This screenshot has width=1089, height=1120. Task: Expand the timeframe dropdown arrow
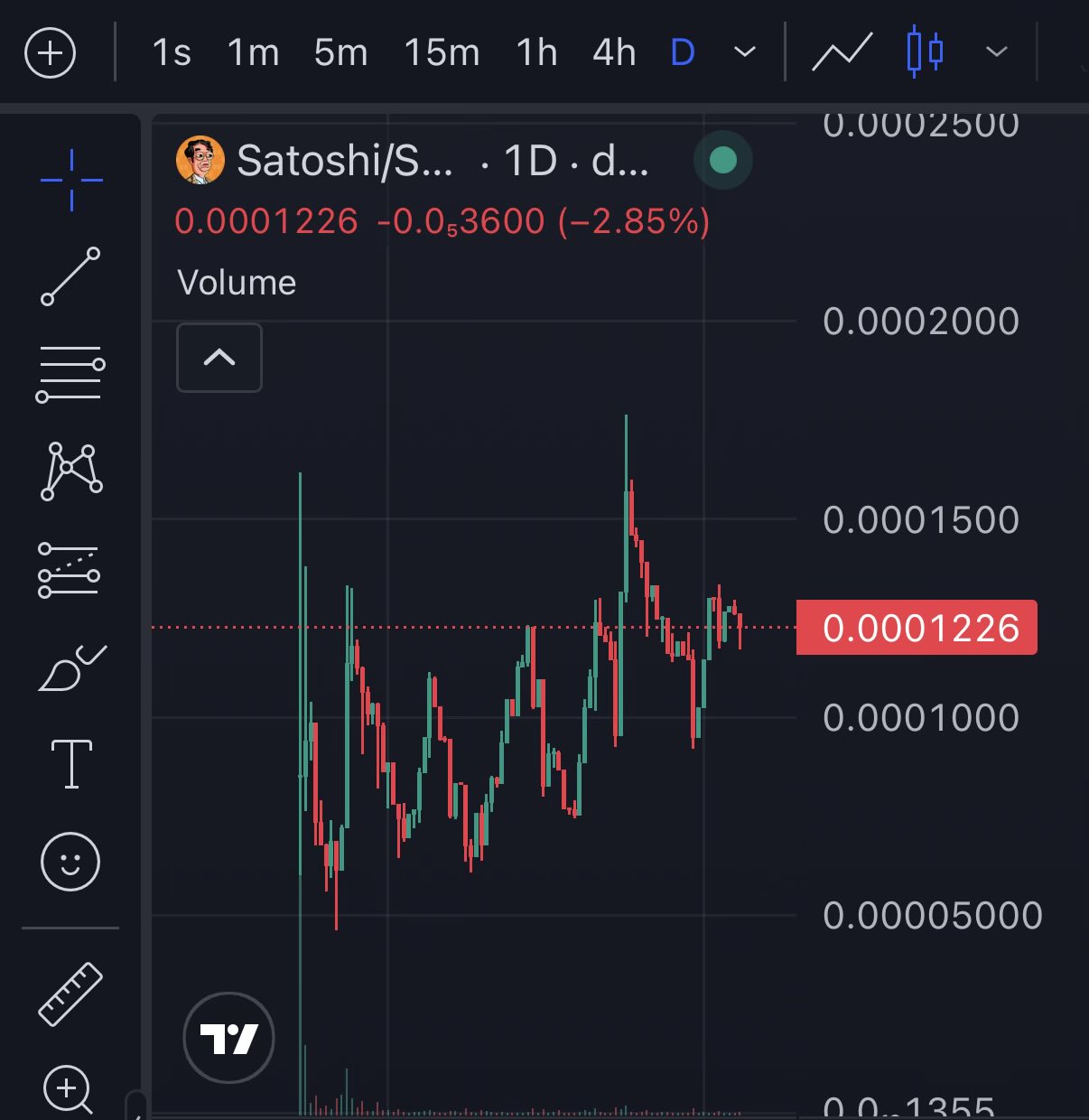745,53
